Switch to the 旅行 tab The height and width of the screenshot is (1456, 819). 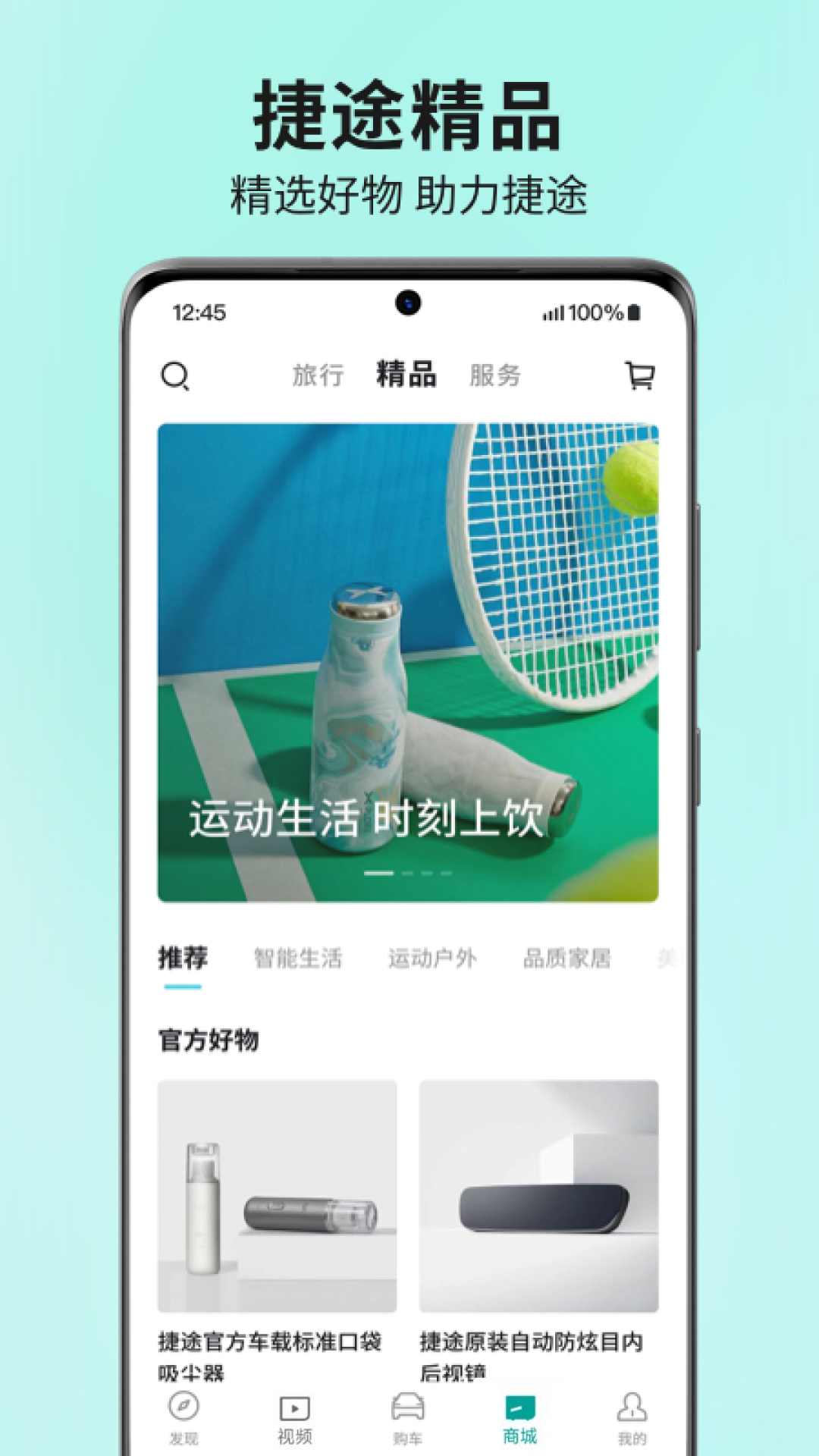(x=319, y=375)
